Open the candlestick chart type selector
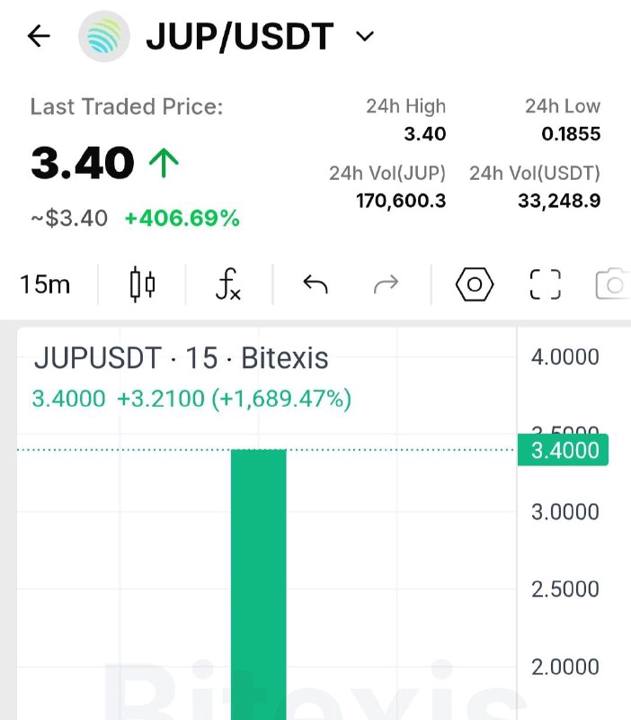This screenshot has height=720, width=631. tap(142, 284)
